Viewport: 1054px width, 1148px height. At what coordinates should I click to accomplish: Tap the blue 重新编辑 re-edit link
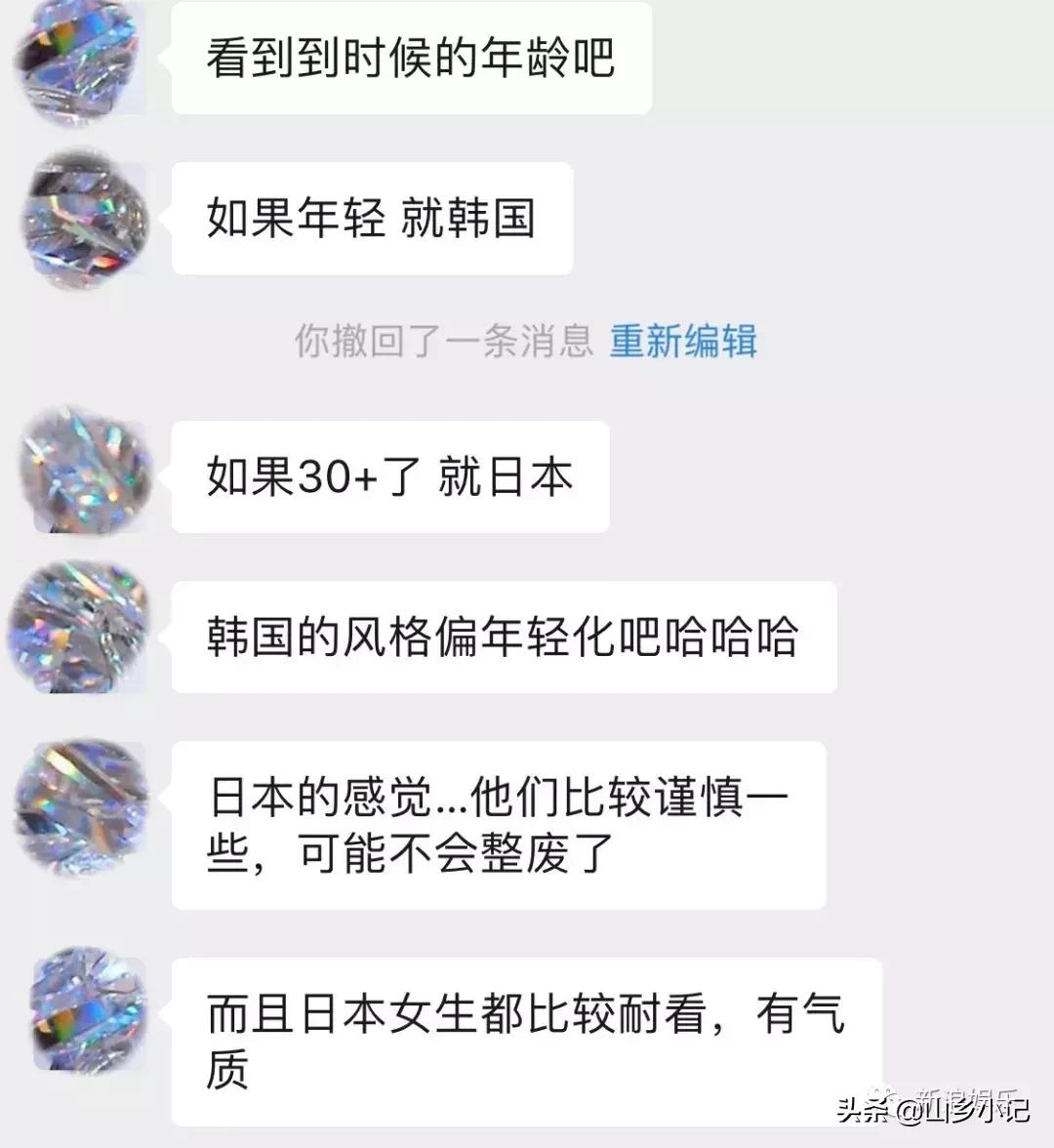click(685, 342)
